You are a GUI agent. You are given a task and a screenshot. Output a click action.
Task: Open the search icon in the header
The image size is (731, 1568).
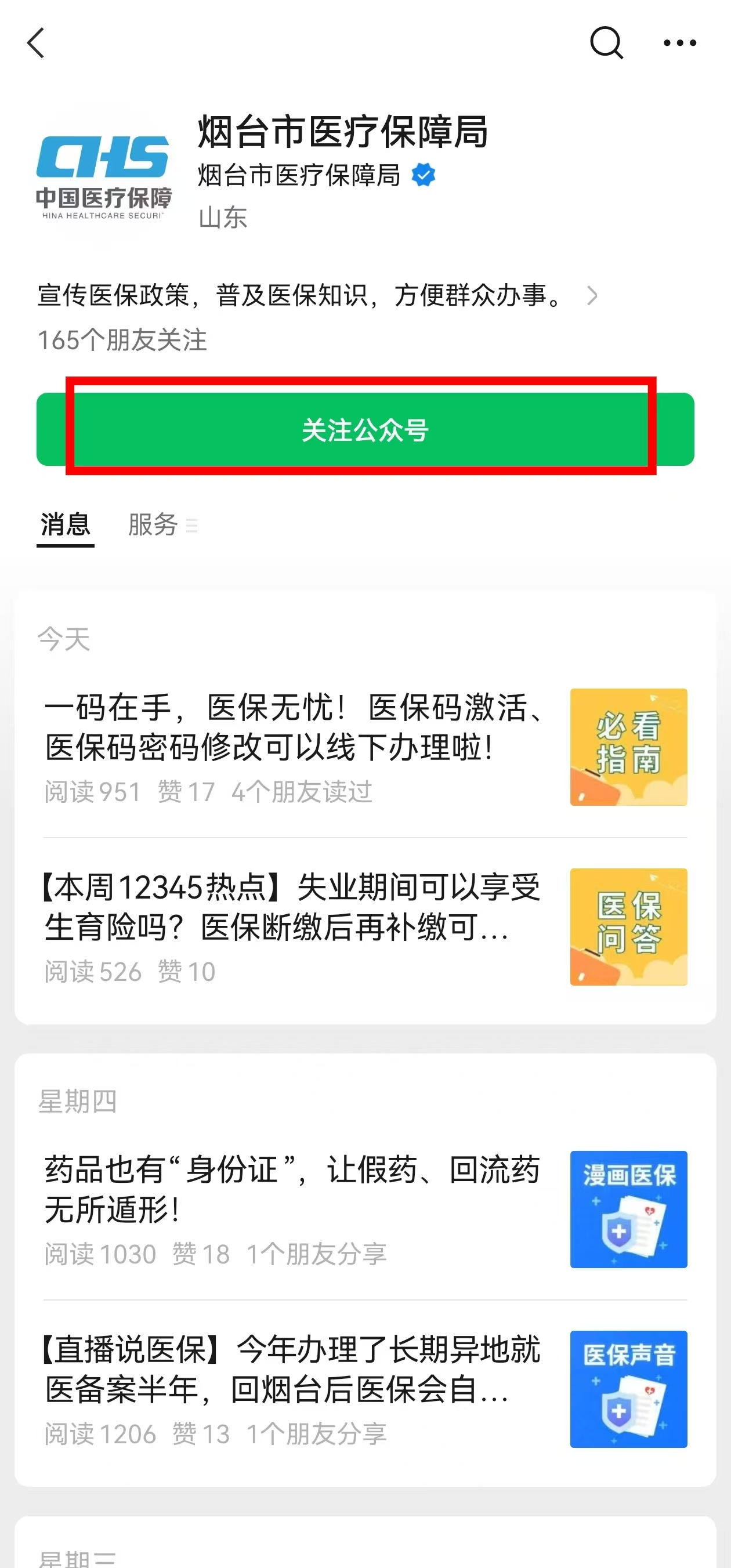point(606,44)
